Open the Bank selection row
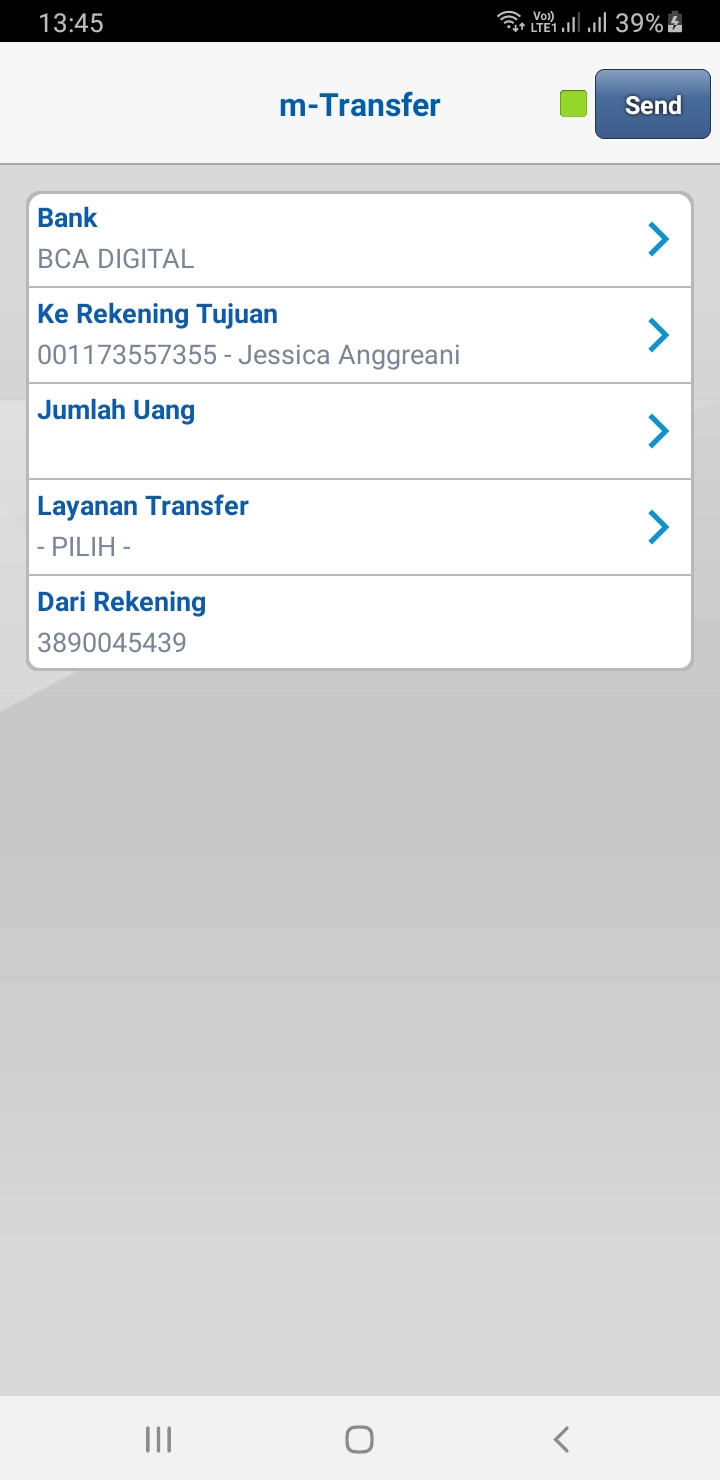The image size is (720, 1480). [x=360, y=239]
